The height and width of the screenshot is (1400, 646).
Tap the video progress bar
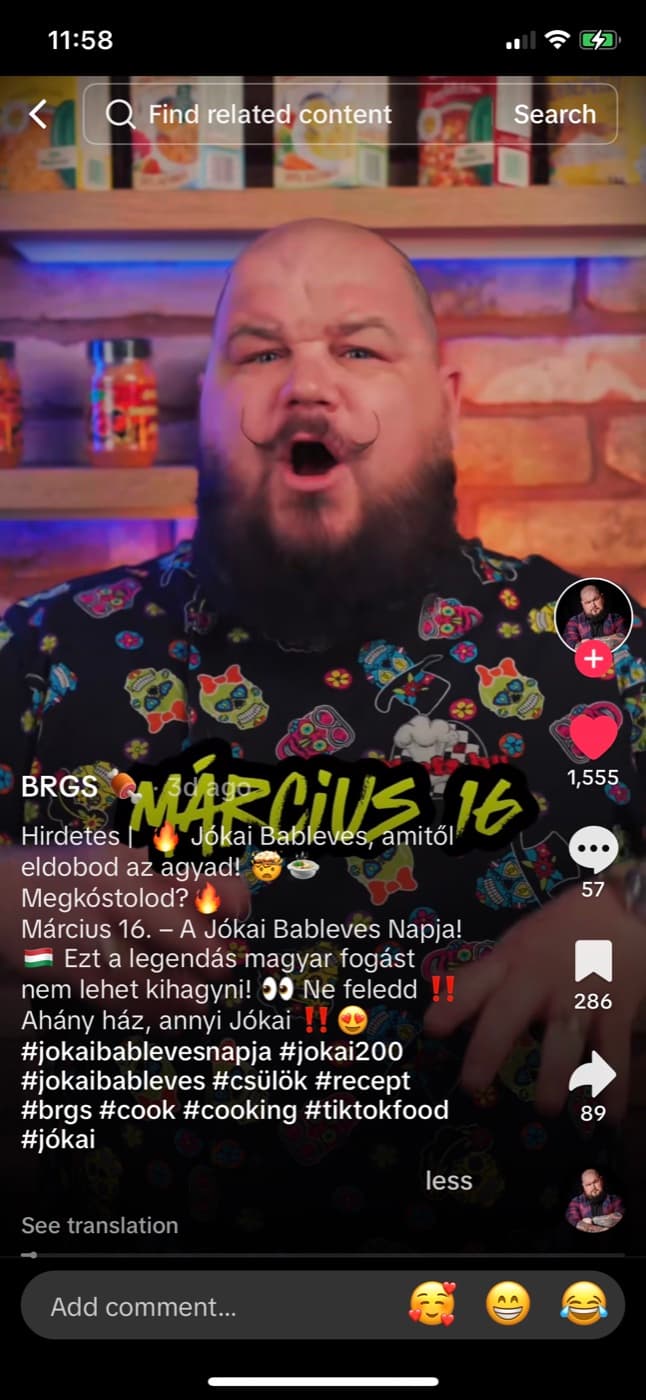[323, 1254]
